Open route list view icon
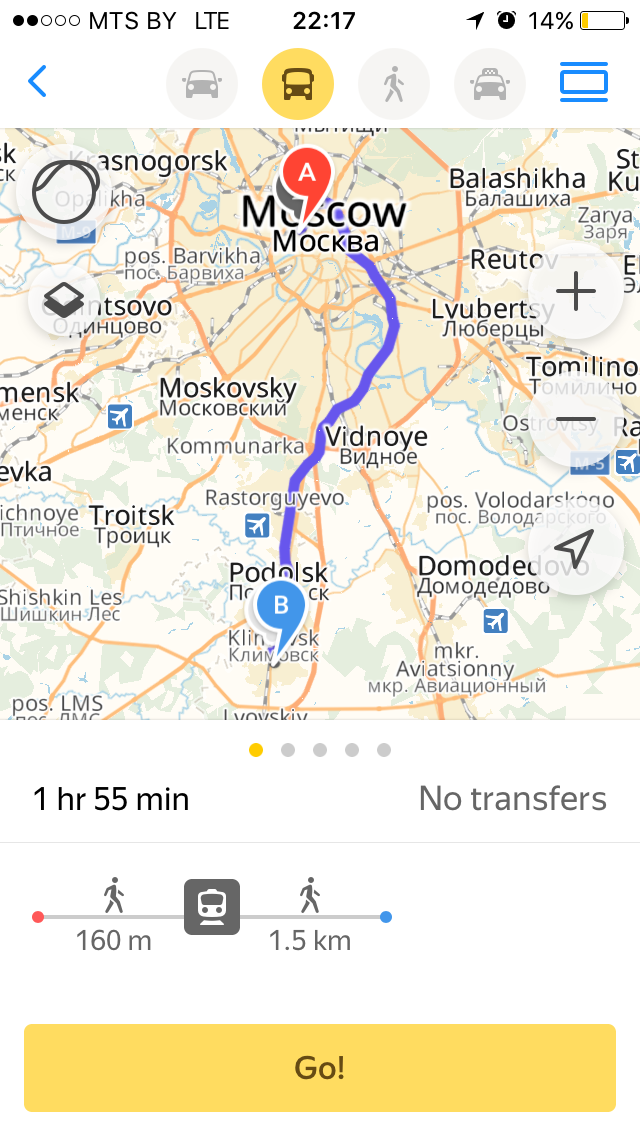The height and width of the screenshot is (1136, 640). click(584, 82)
